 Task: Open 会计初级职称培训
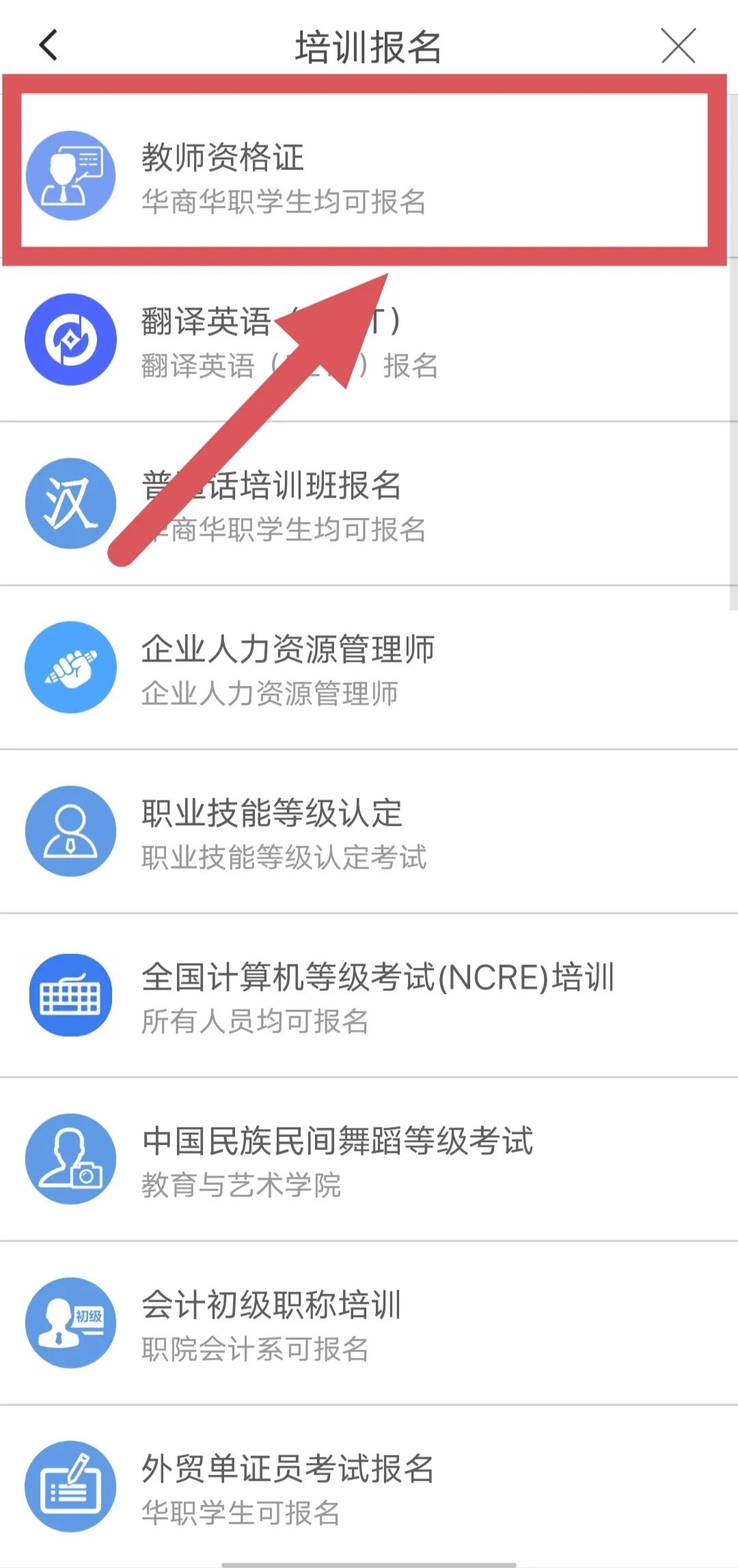pos(369,1323)
